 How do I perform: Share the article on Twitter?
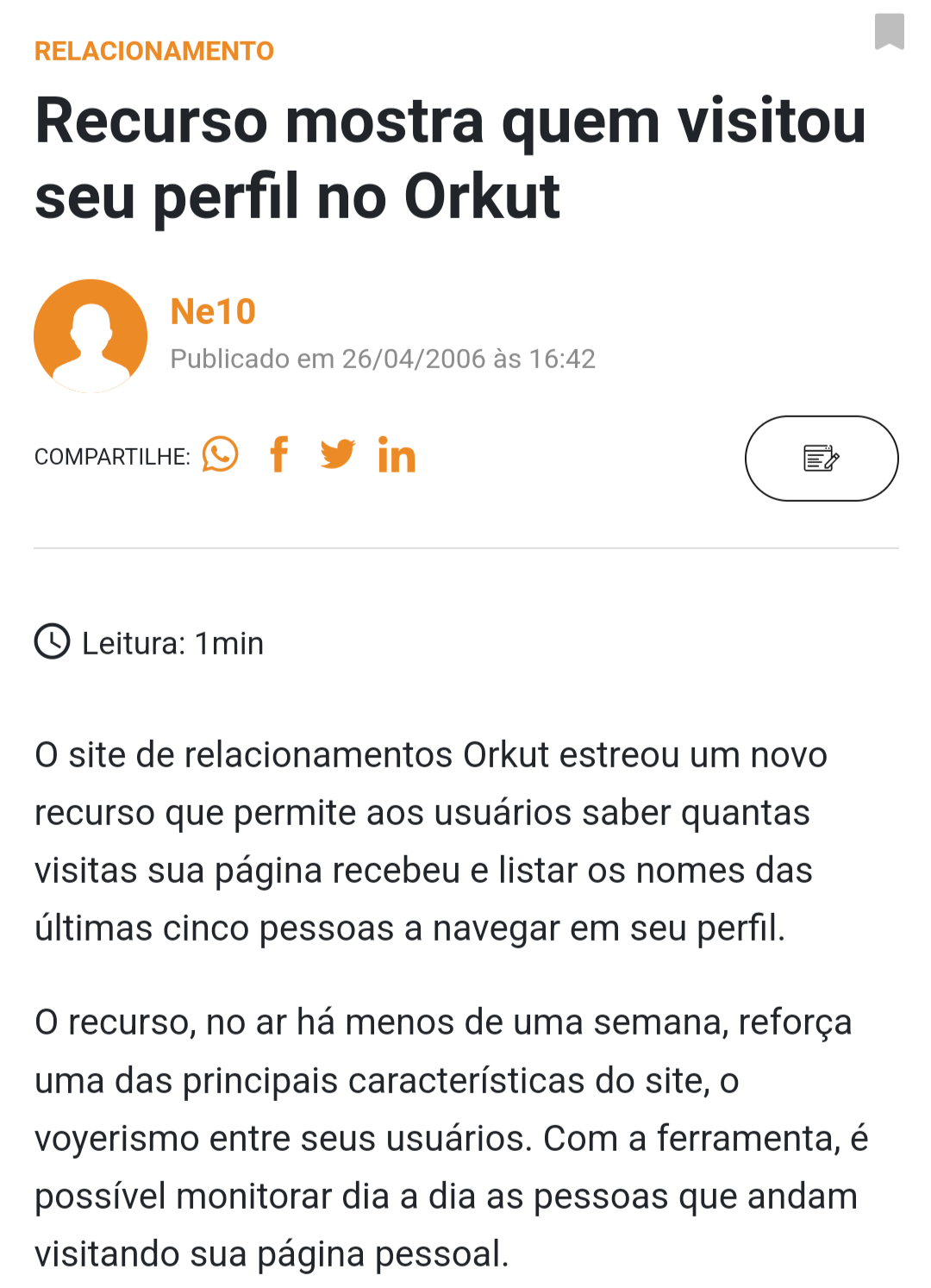click(x=337, y=454)
